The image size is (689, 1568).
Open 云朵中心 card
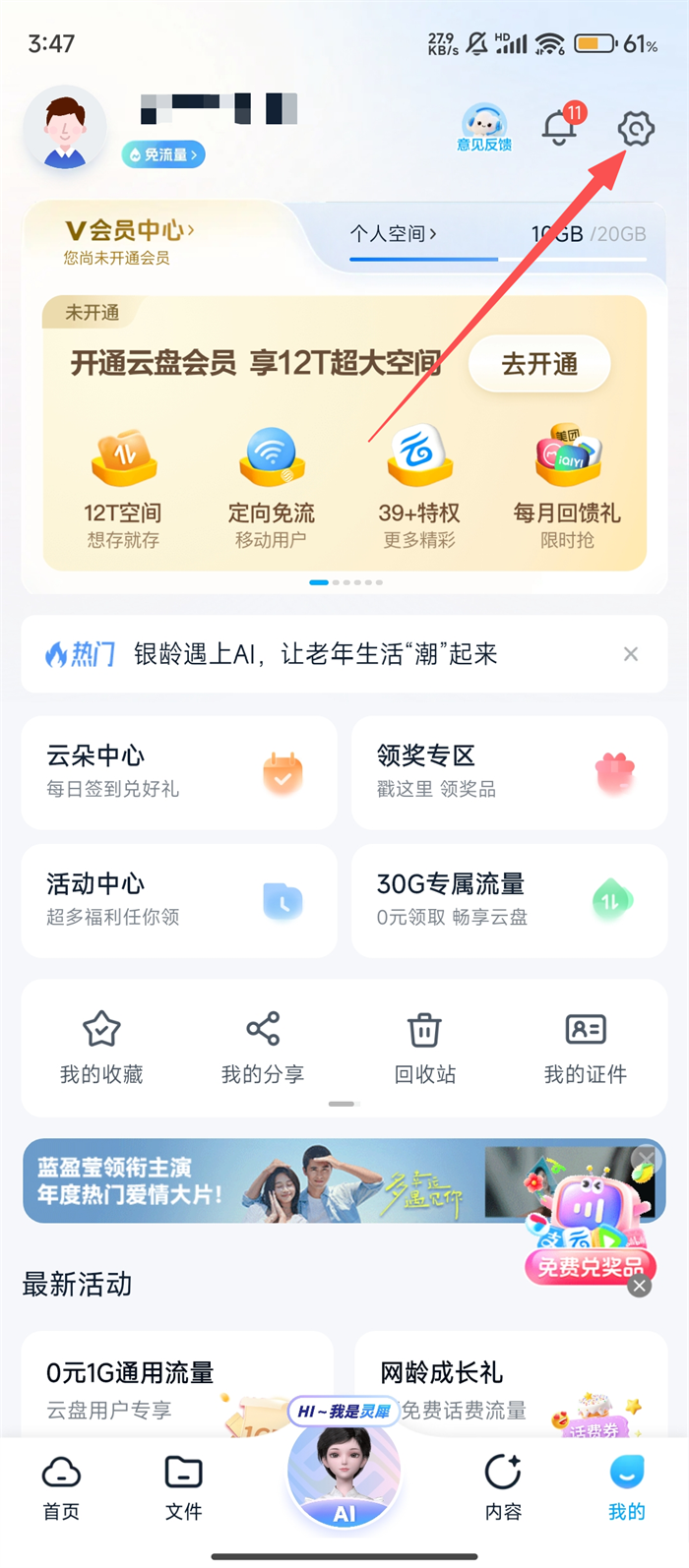(x=179, y=772)
